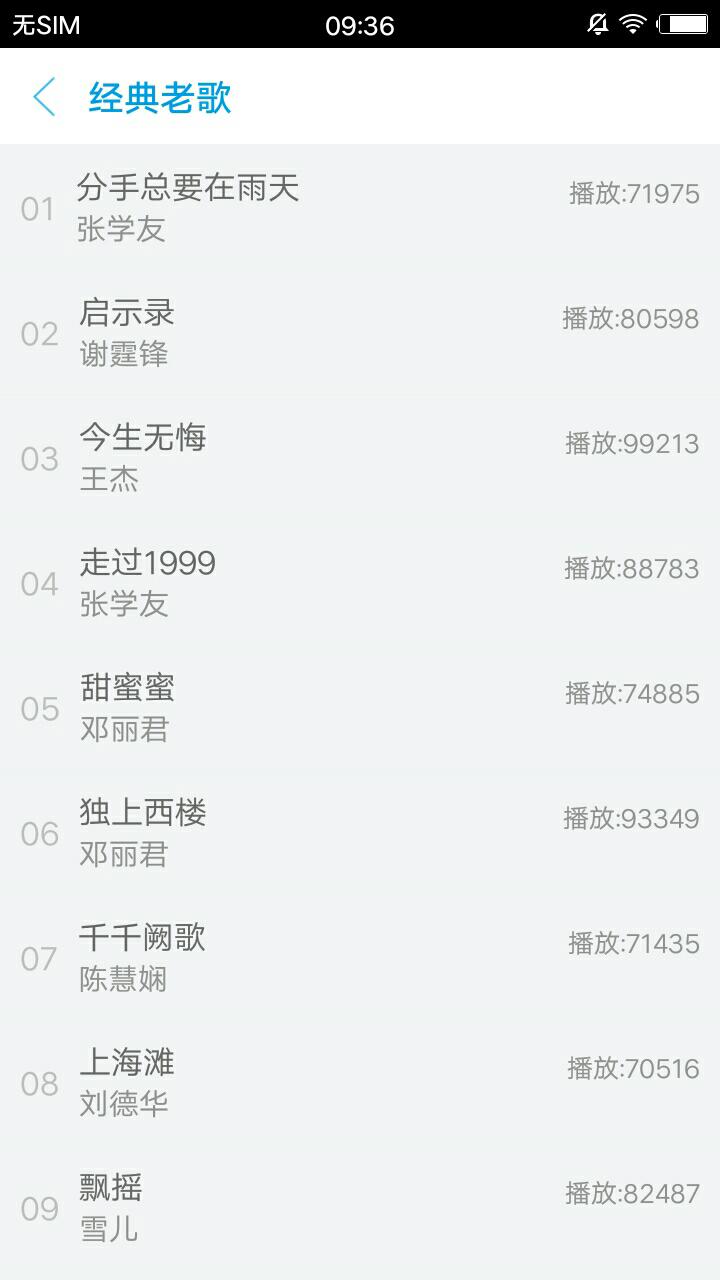
Task: Choose 独上西楼 by 邓丽君
Action: (x=360, y=832)
